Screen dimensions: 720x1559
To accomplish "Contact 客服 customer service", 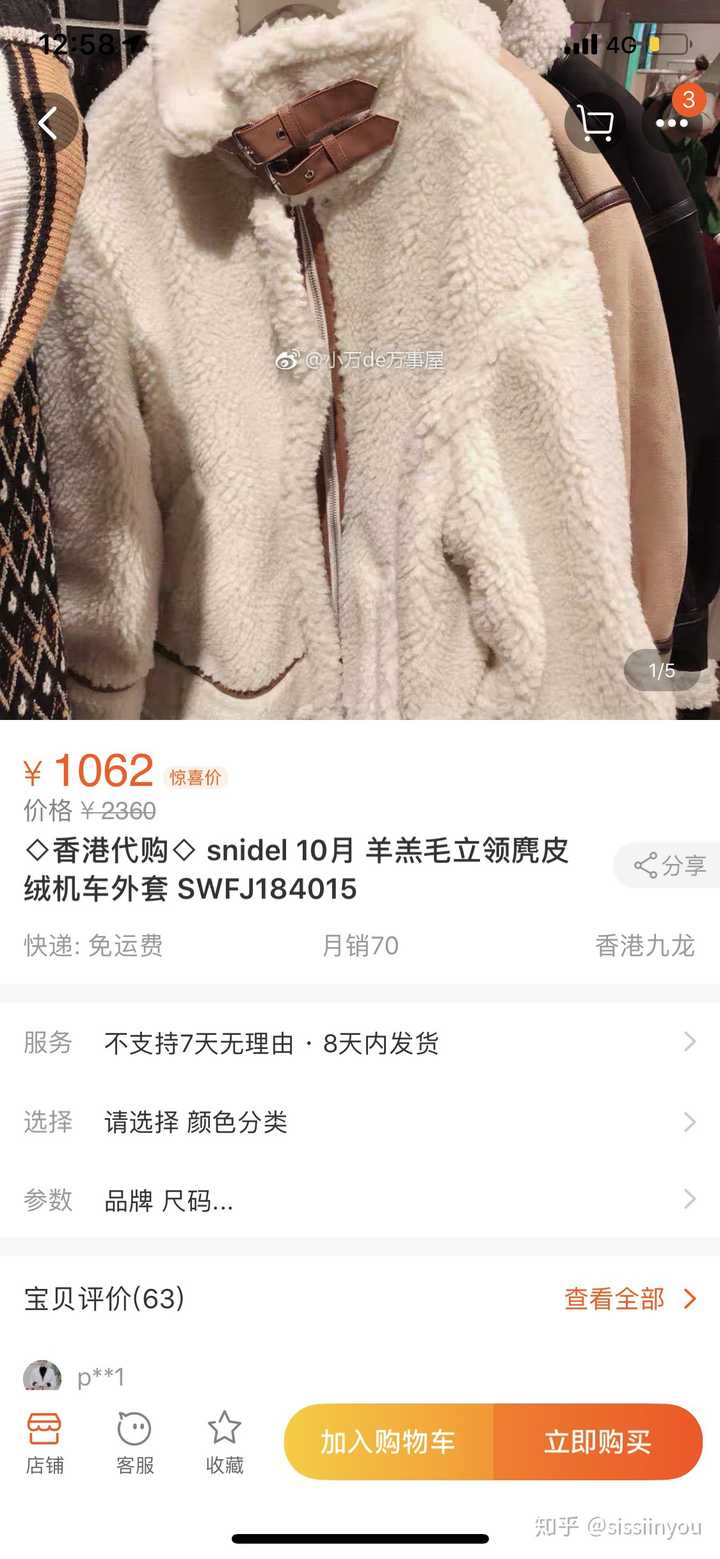I will point(134,1442).
